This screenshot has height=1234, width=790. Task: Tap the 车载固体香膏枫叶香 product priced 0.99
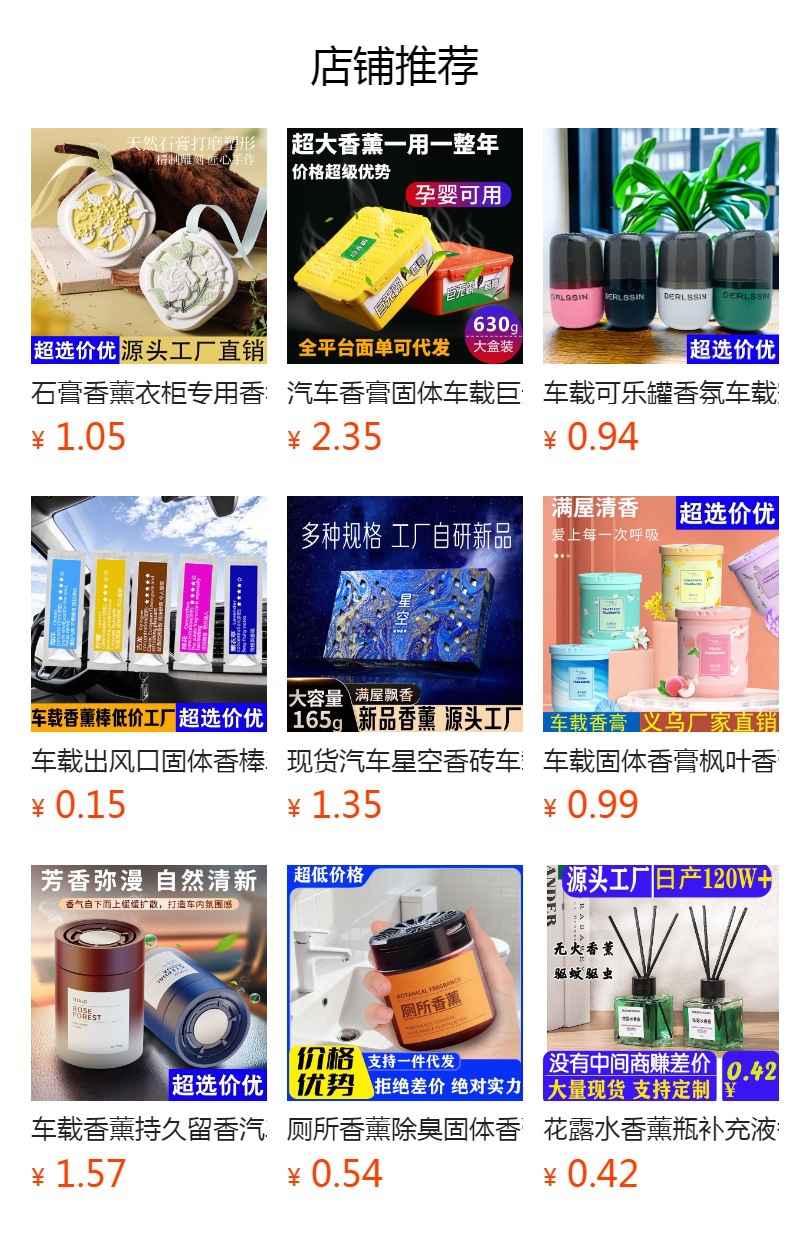point(661,660)
